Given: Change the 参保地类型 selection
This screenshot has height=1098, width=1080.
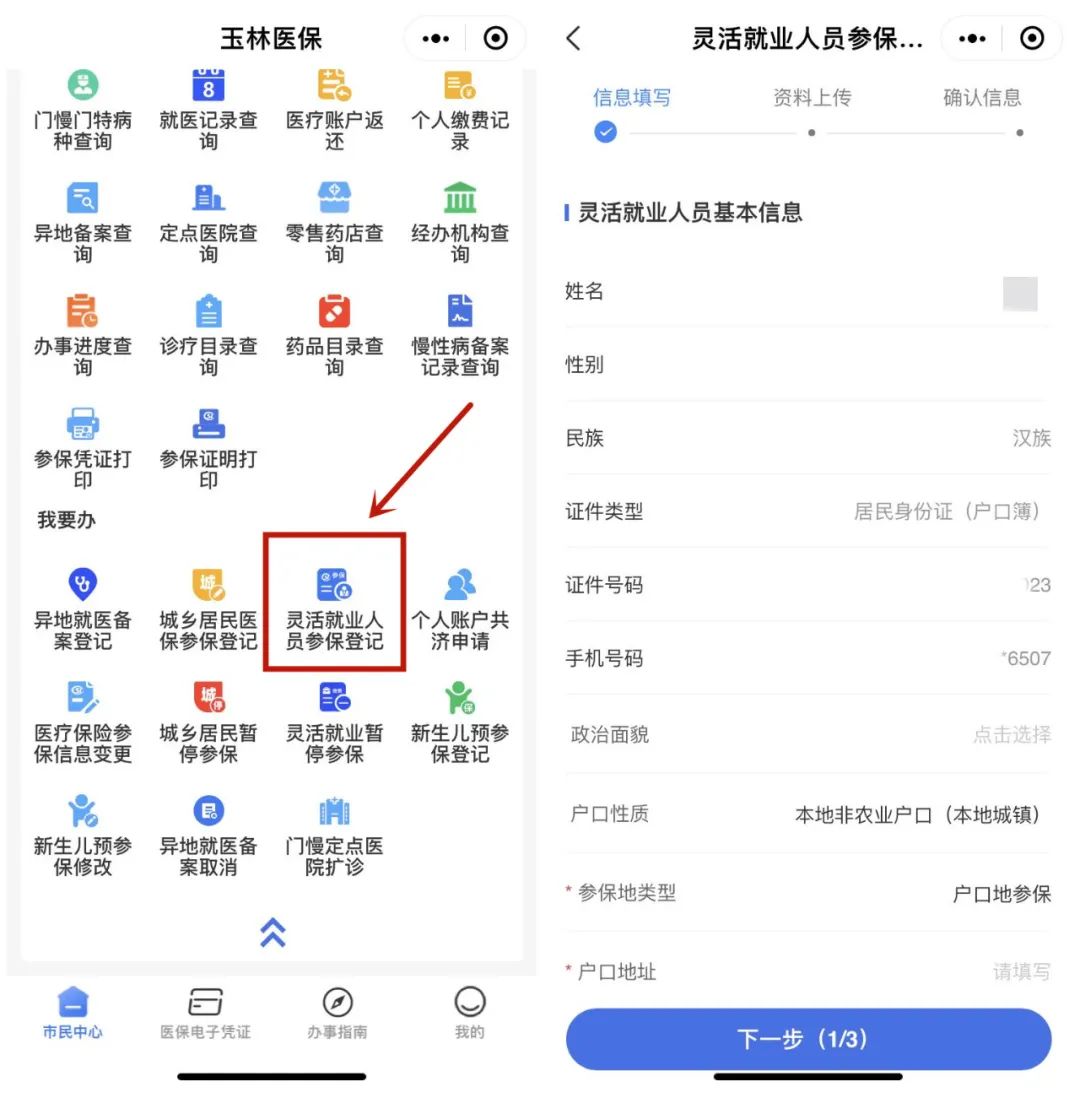Looking at the screenshot, I should pyautogui.click(x=1000, y=893).
